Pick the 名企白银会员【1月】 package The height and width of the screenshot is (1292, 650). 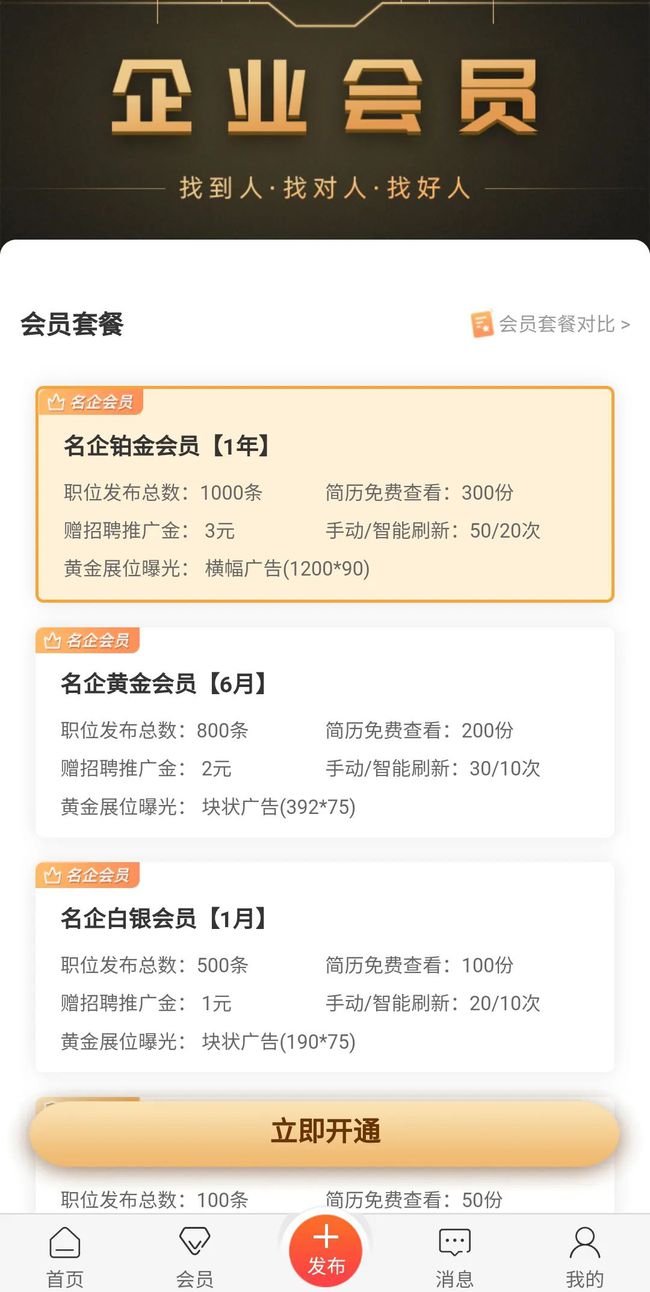(x=325, y=967)
